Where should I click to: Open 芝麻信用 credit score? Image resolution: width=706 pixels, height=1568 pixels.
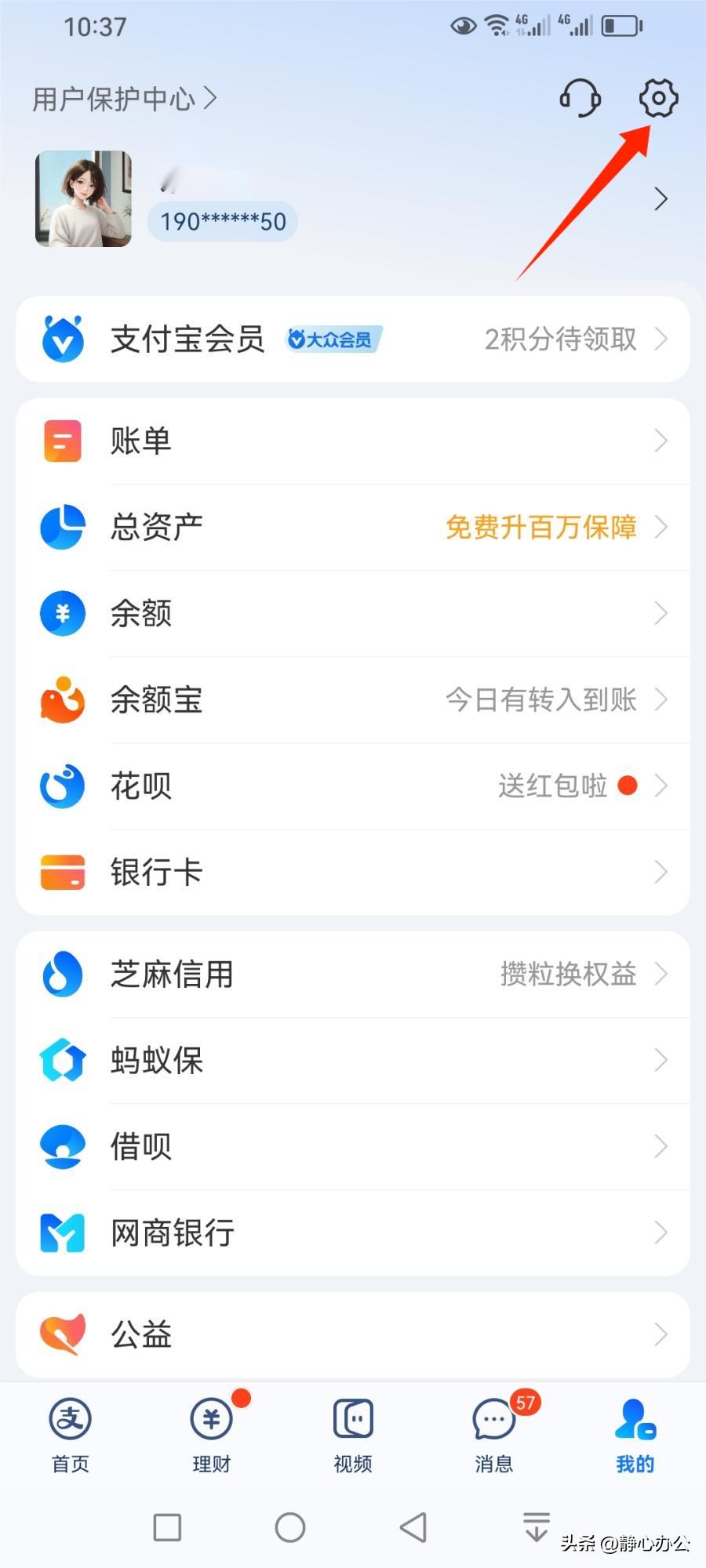pos(353,975)
